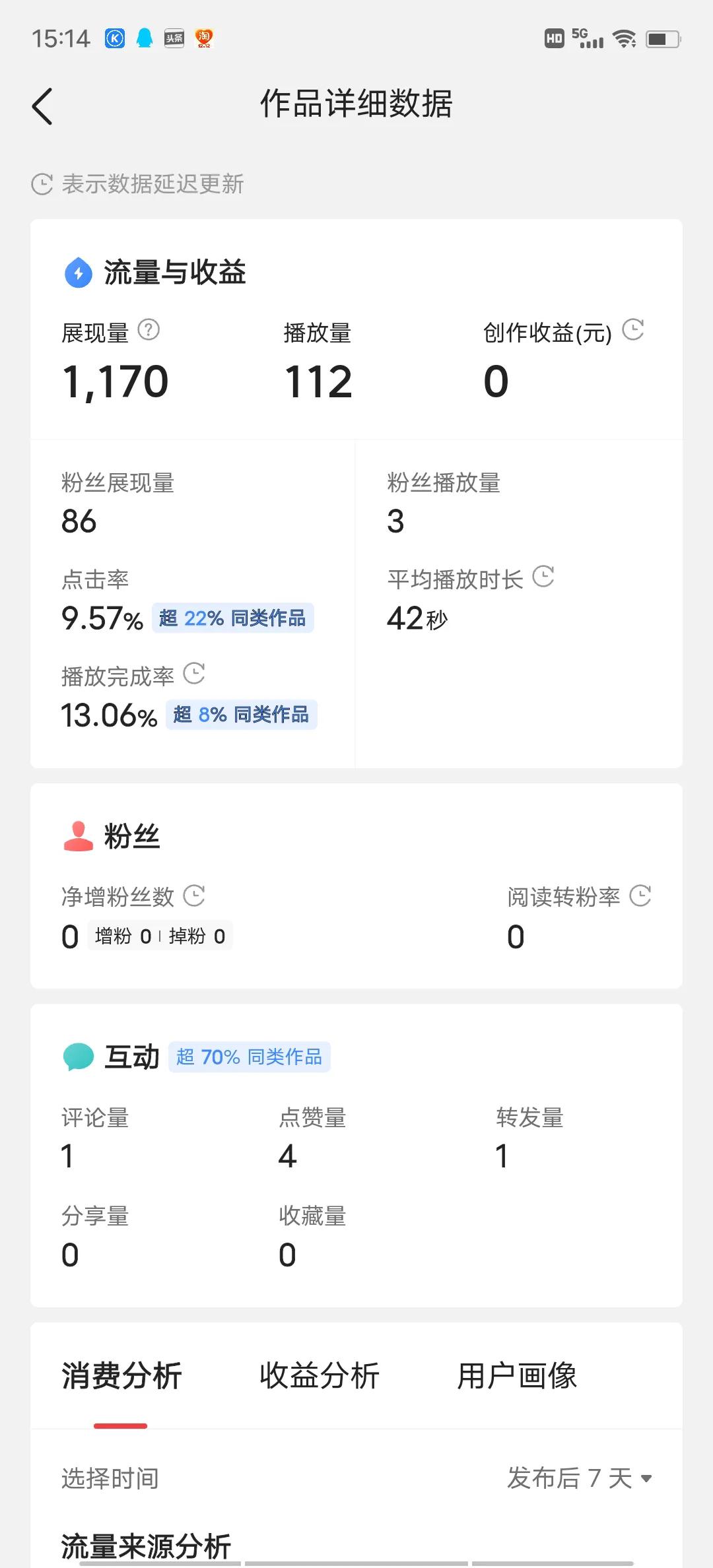Click the chat bubble icon beside 互动
Image resolution: width=713 pixels, height=1568 pixels.
77,1056
